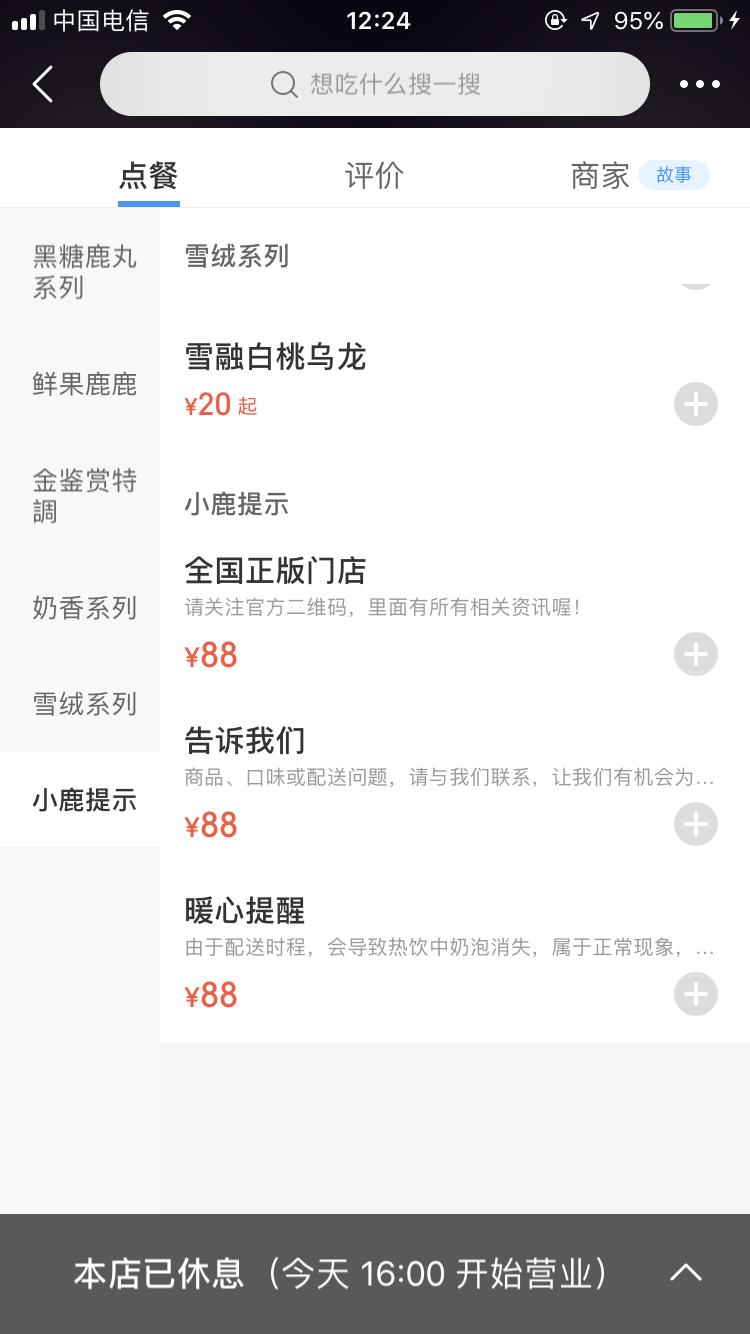Tap the search magnifier icon
This screenshot has height=1334, width=750.
click(283, 84)
